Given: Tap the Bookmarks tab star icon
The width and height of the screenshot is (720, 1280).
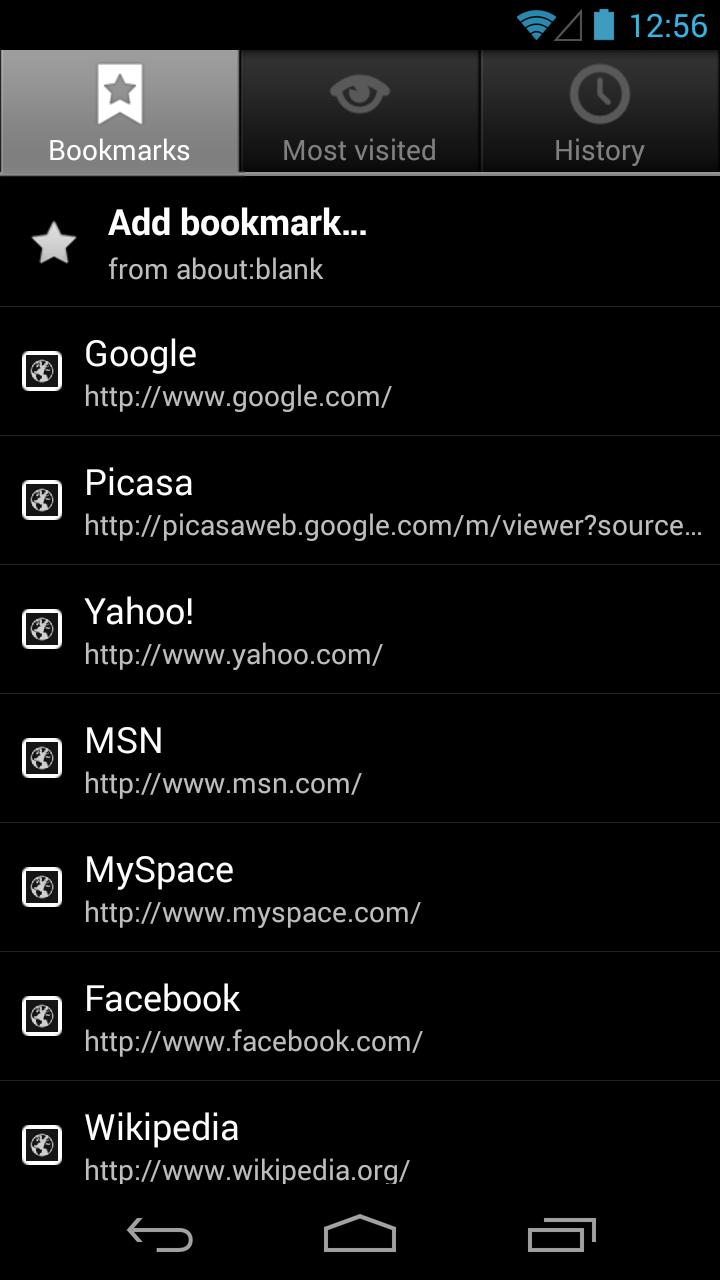Looking at the screenshot, I should (x=120, y=91).
